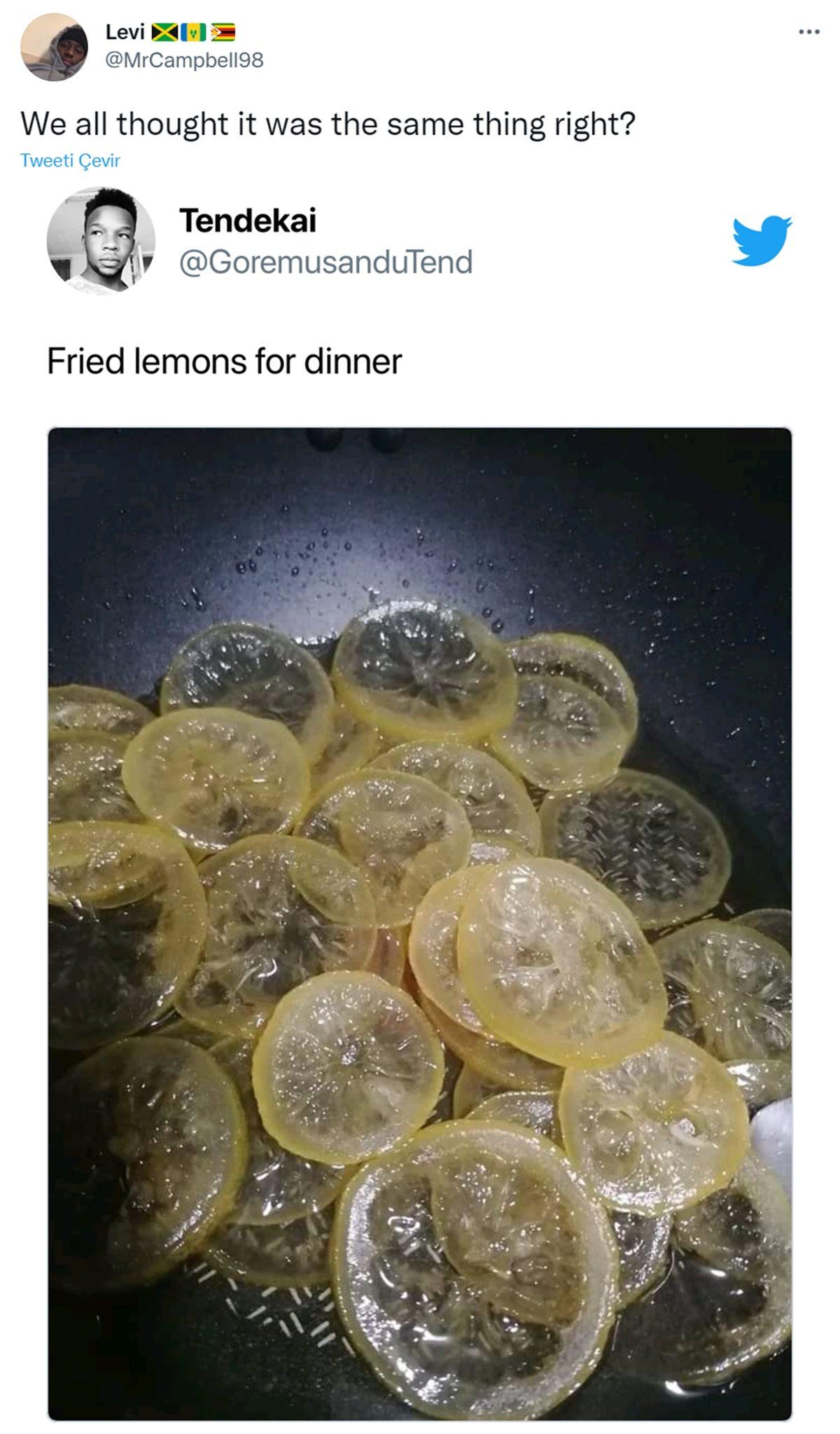
Task: Open Levi's profile picture
Action: coord(53,47)
